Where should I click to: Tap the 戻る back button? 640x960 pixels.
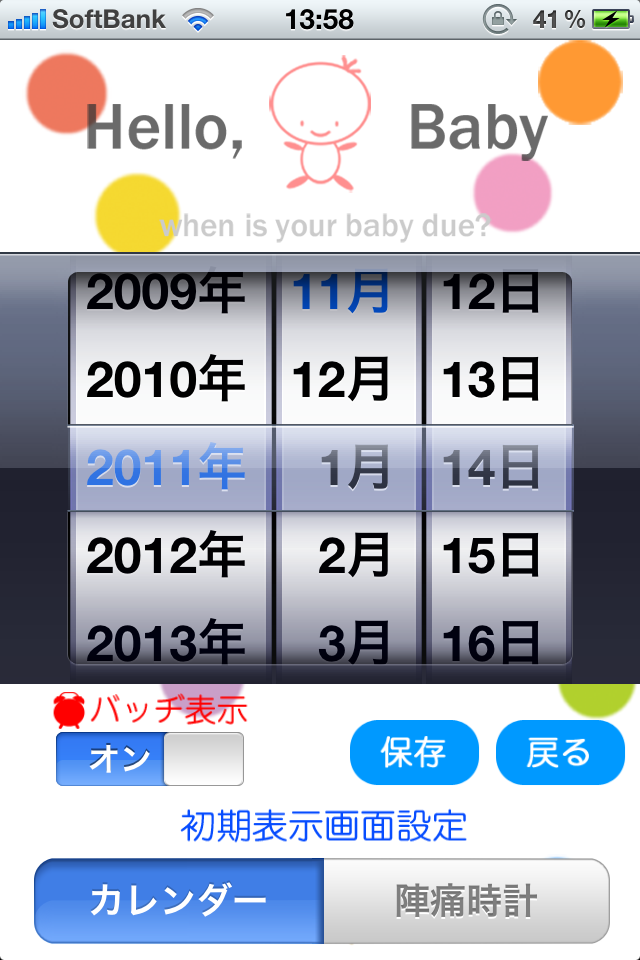pyautogui.click(x=559, y=752)
